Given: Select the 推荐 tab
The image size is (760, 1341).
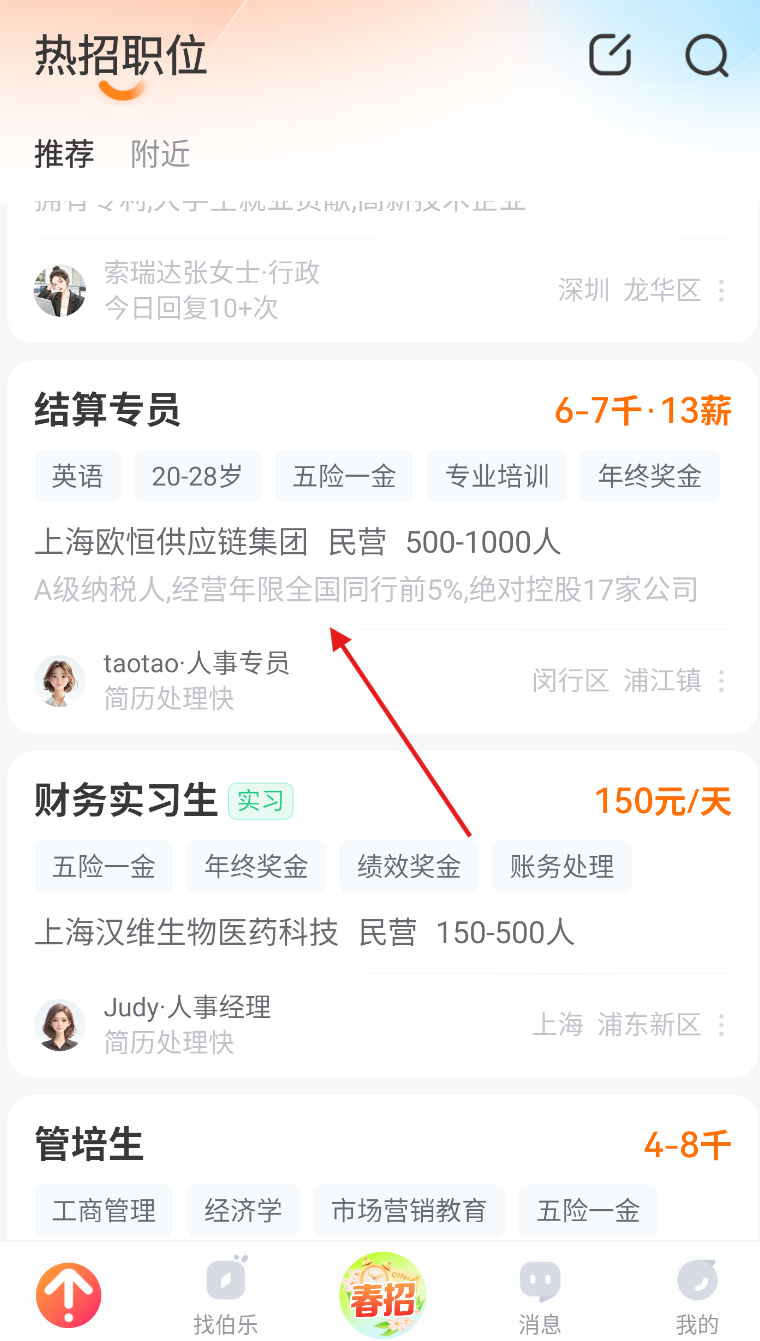Looking at the screenshot, I should (x=64, y=154).
